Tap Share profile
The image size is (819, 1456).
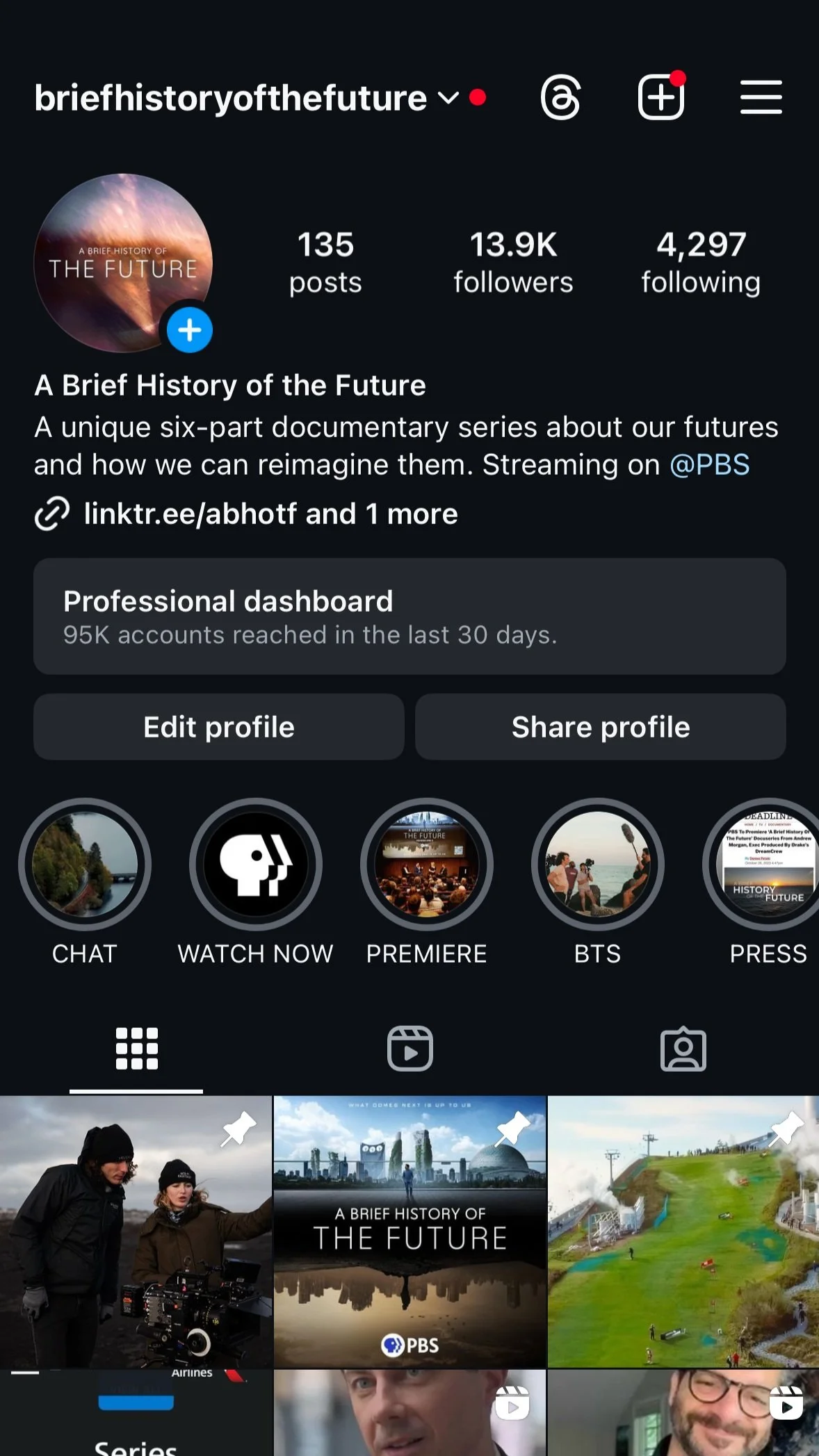point(601,727)
